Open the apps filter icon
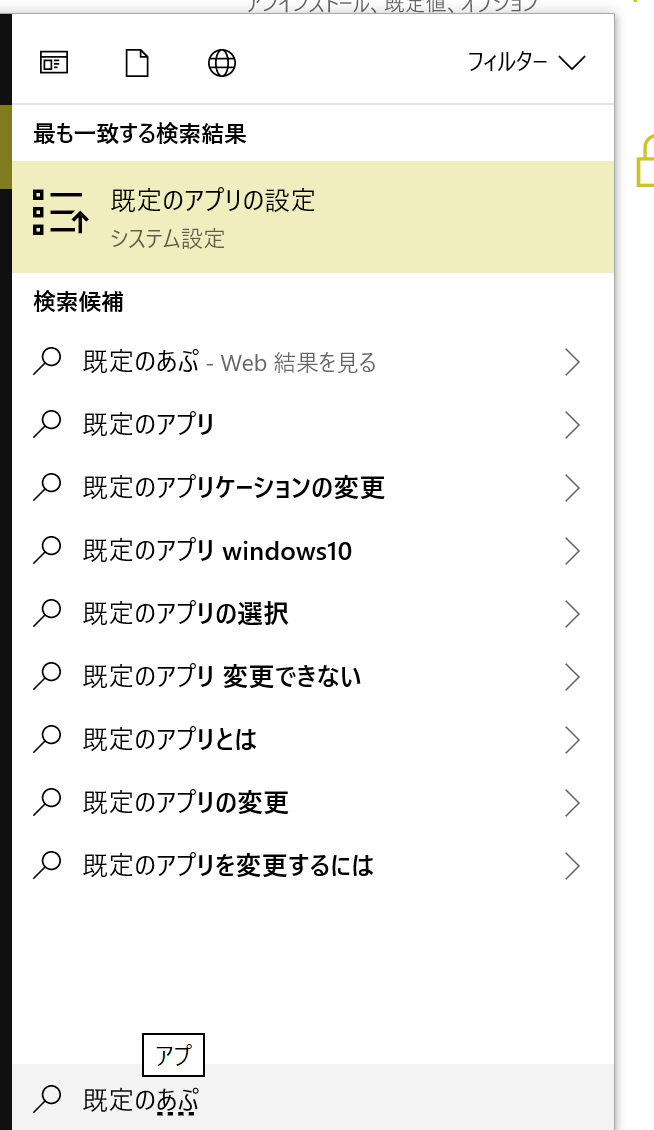 click(x=54, y=63)
